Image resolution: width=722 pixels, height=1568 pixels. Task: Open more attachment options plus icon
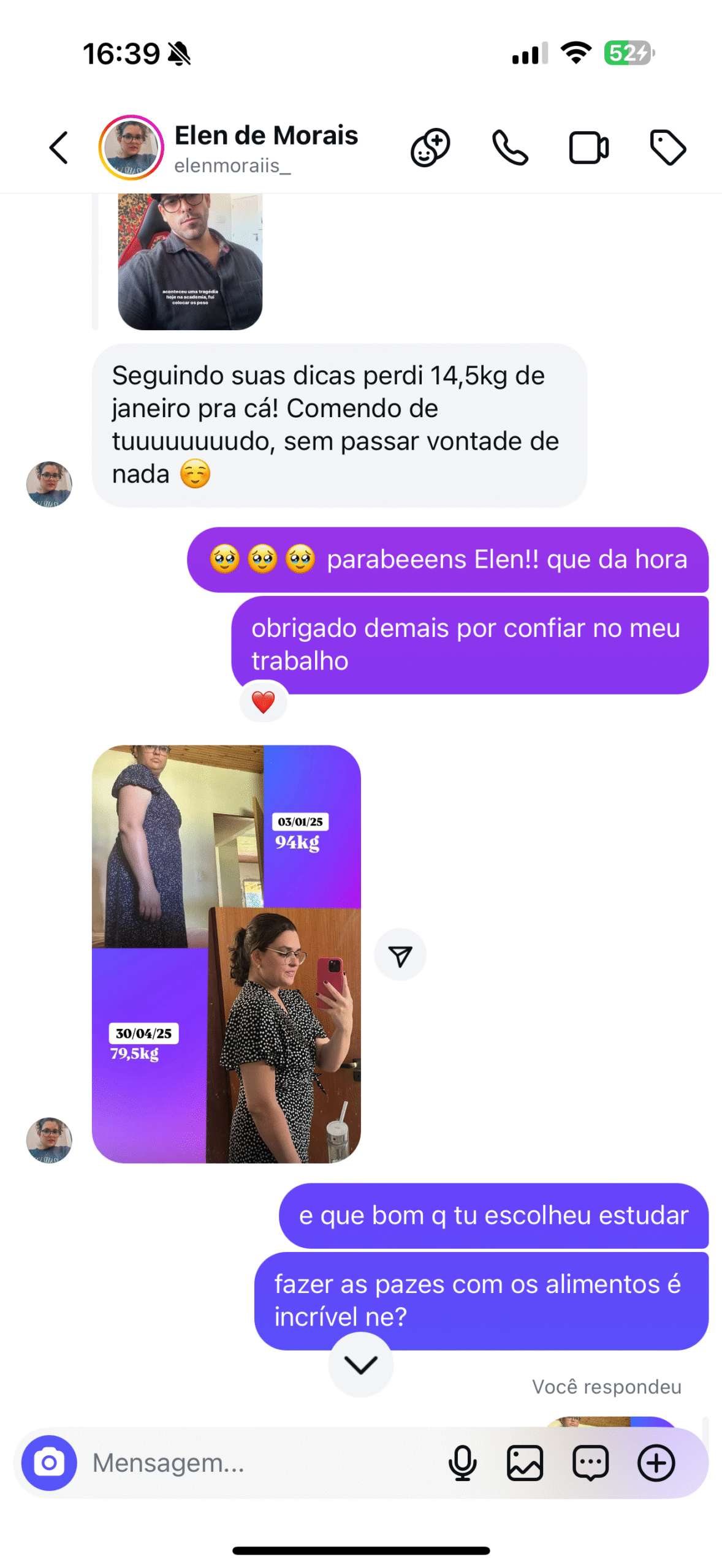[656, 1463]
